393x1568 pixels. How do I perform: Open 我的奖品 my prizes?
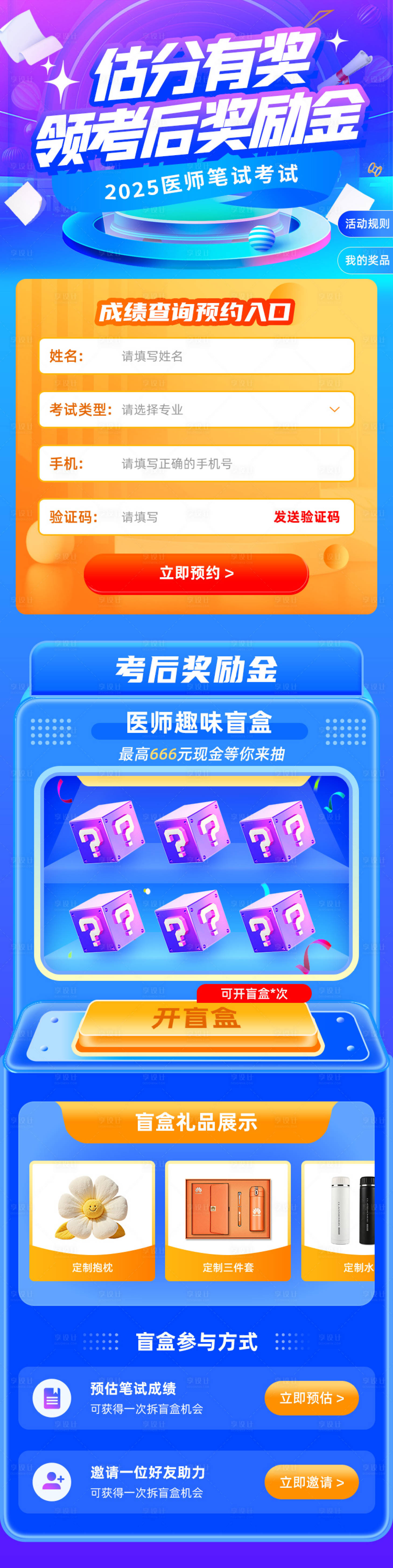(366, 260)
